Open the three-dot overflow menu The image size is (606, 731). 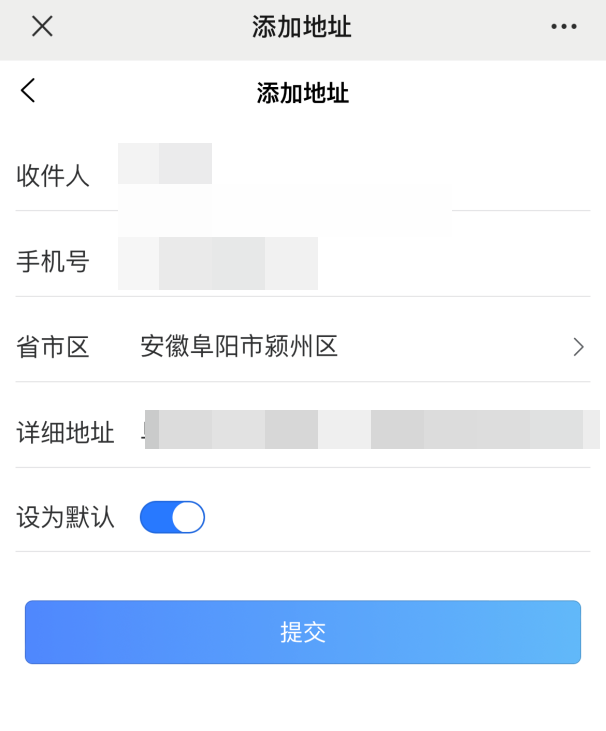pos(564,27)
